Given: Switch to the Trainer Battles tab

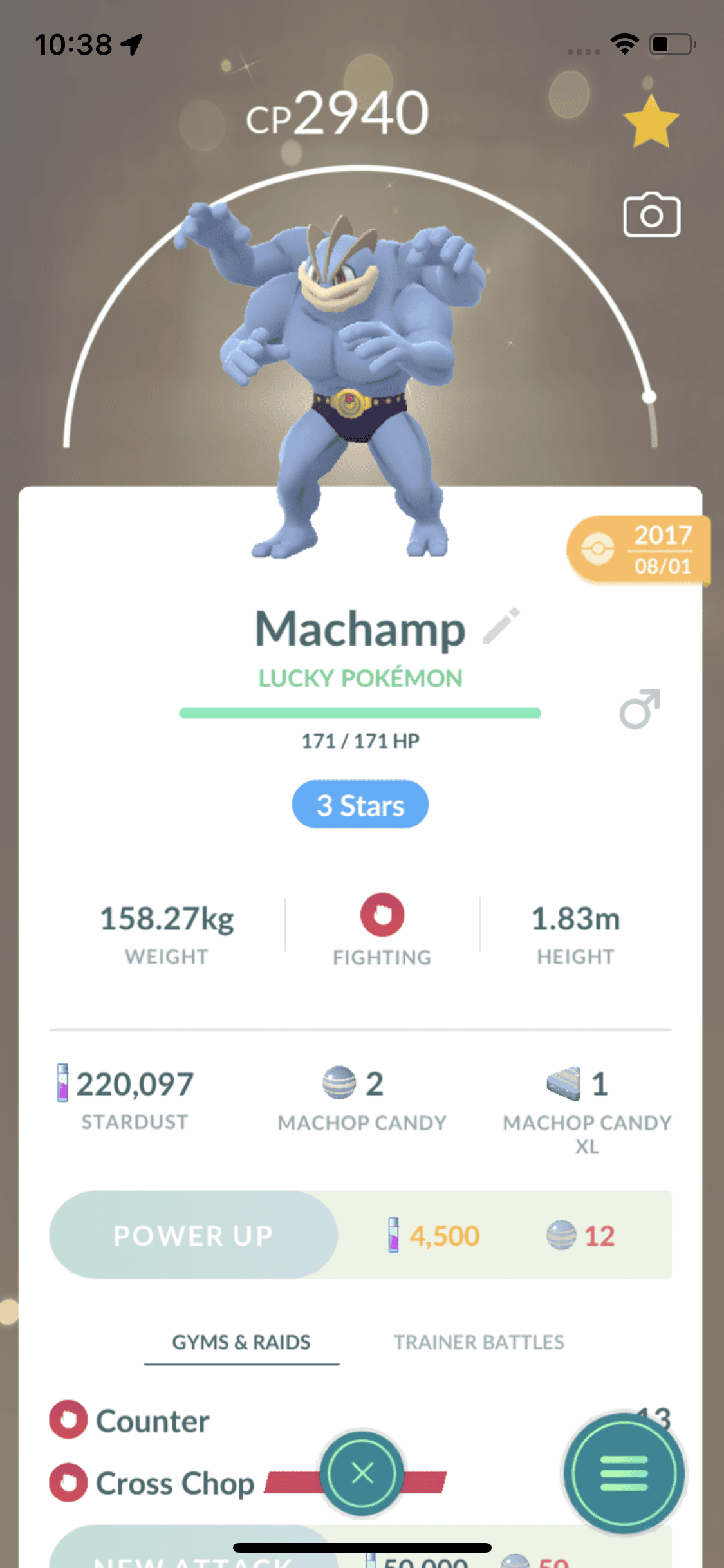Looking at the screenshot, I should coord(479,1342).
